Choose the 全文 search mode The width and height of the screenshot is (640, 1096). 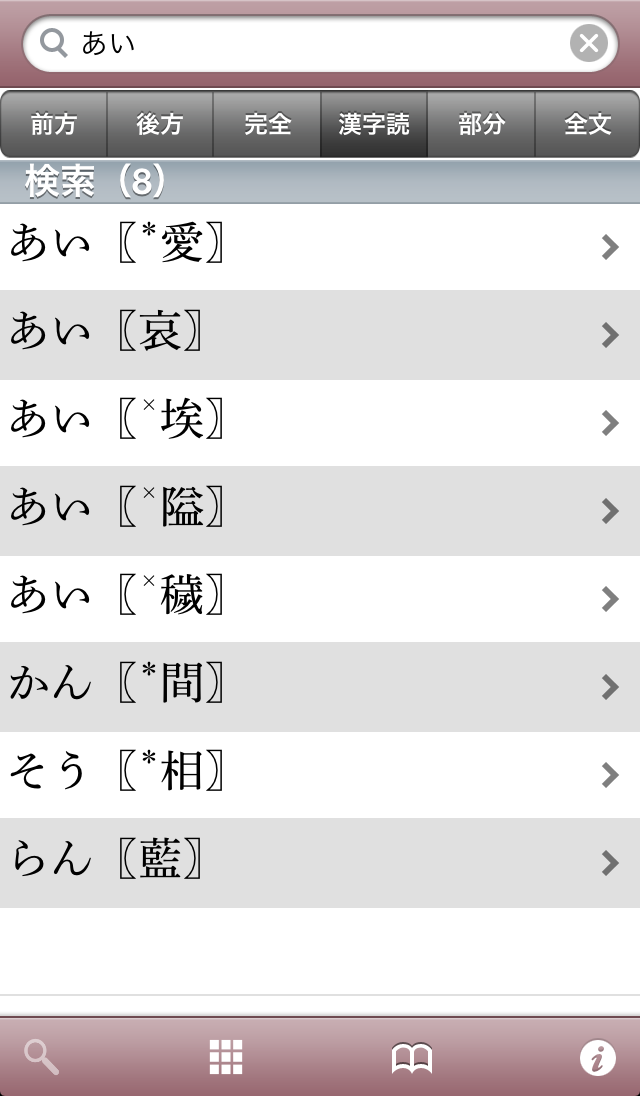coord(587,124)
